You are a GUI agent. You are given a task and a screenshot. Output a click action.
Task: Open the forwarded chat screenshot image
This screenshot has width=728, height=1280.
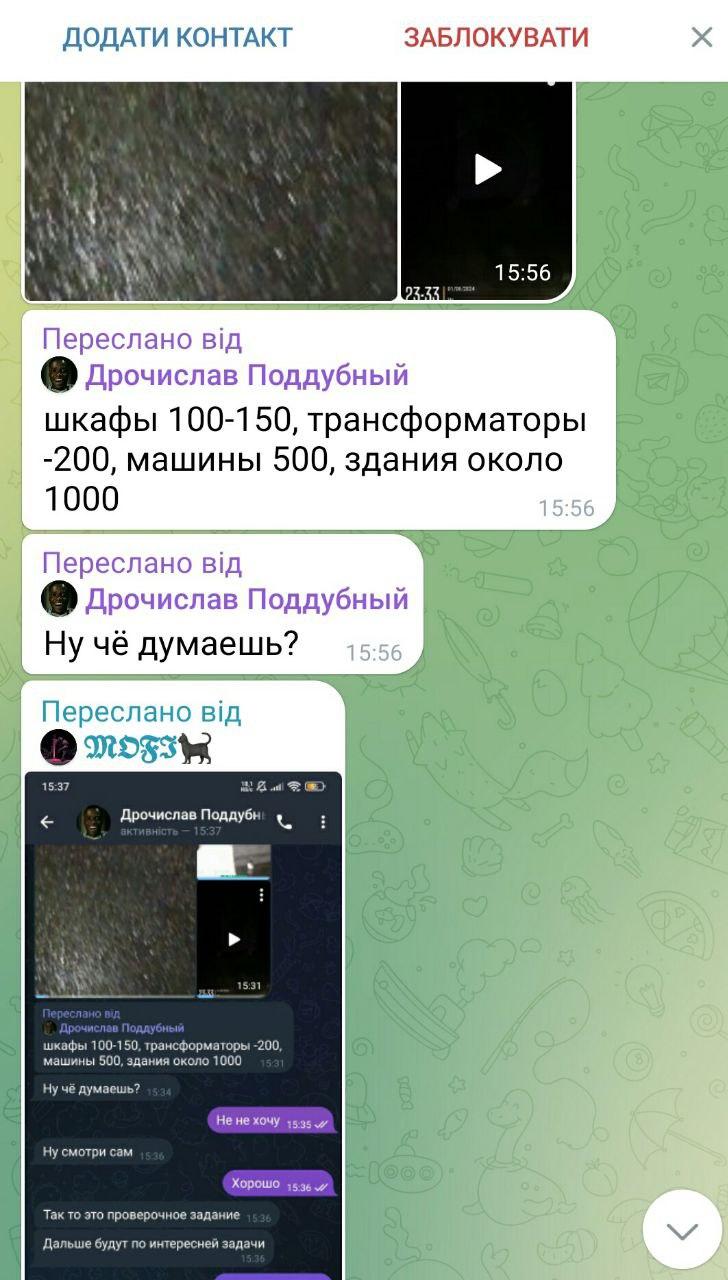(x=183, y=1020)
